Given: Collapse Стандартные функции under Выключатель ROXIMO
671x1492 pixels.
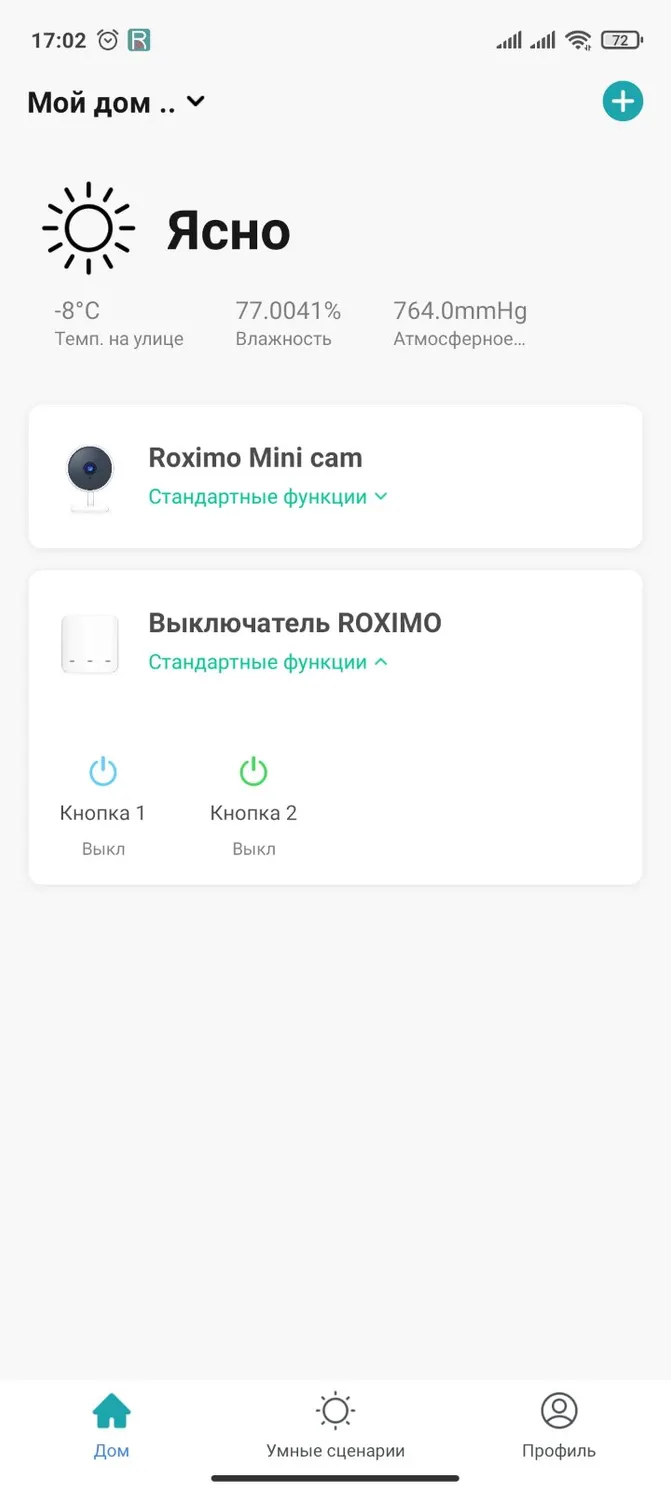Looking at the screenshot, I should point(268,662).
